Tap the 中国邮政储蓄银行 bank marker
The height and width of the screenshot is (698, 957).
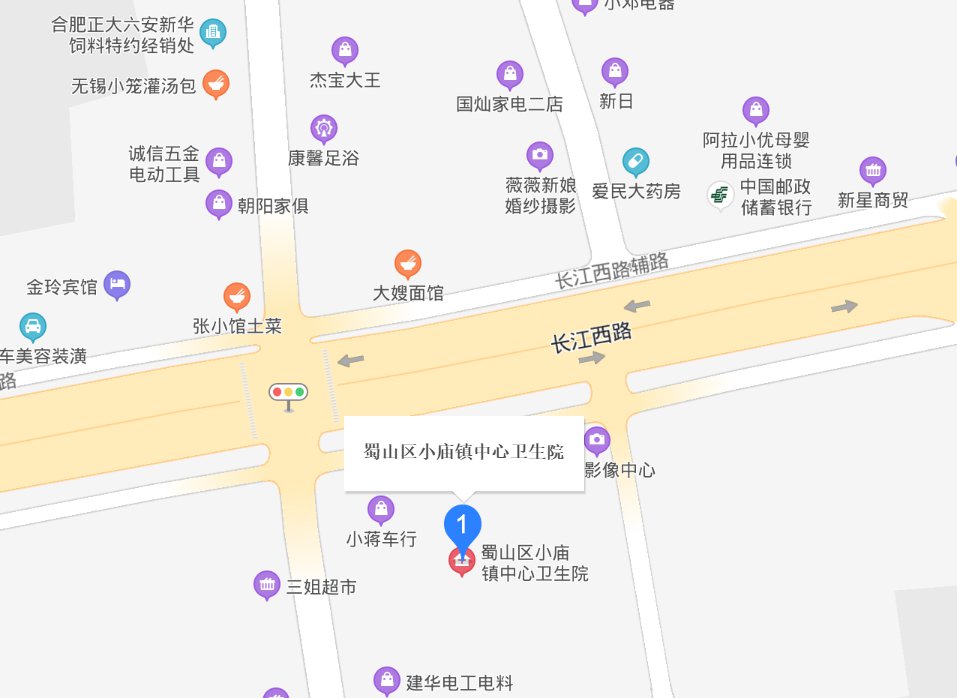[719, 195]
